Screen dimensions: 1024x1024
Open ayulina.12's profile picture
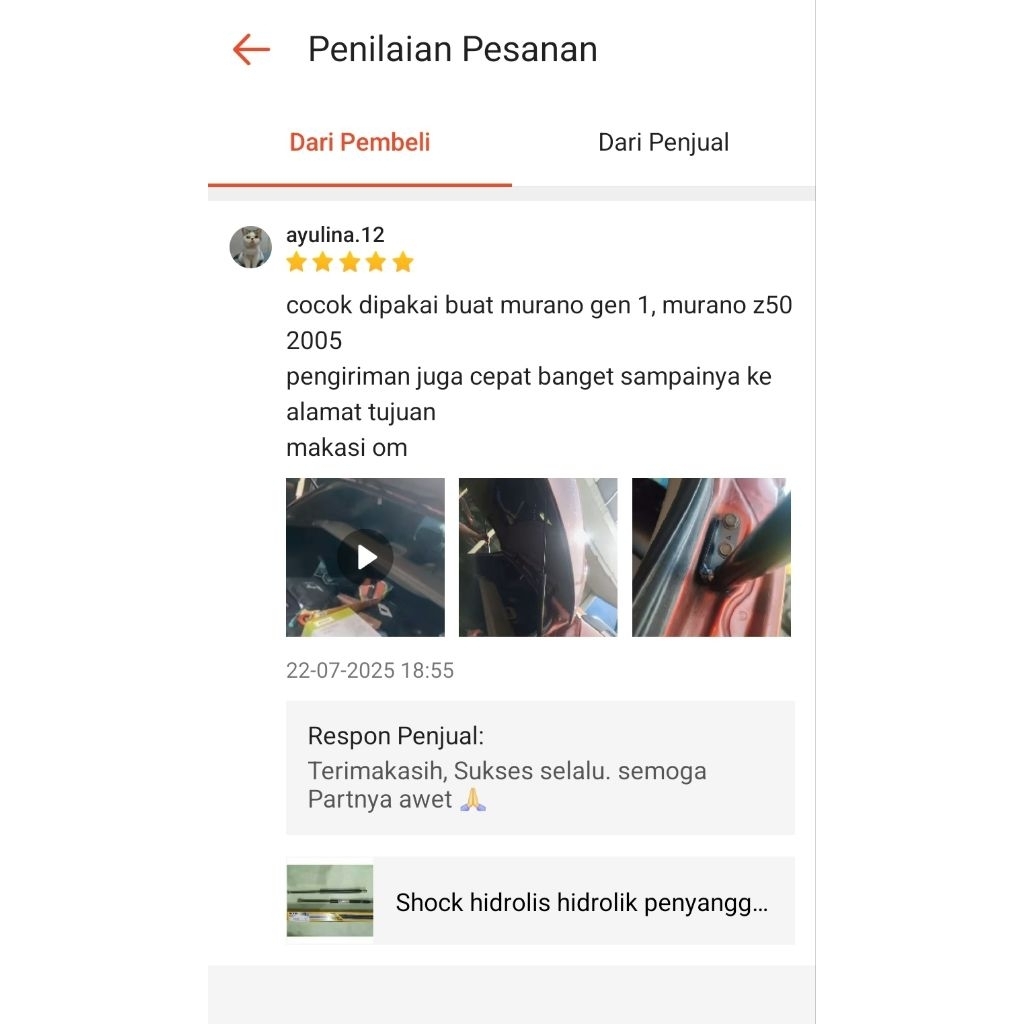coord(251,247)
